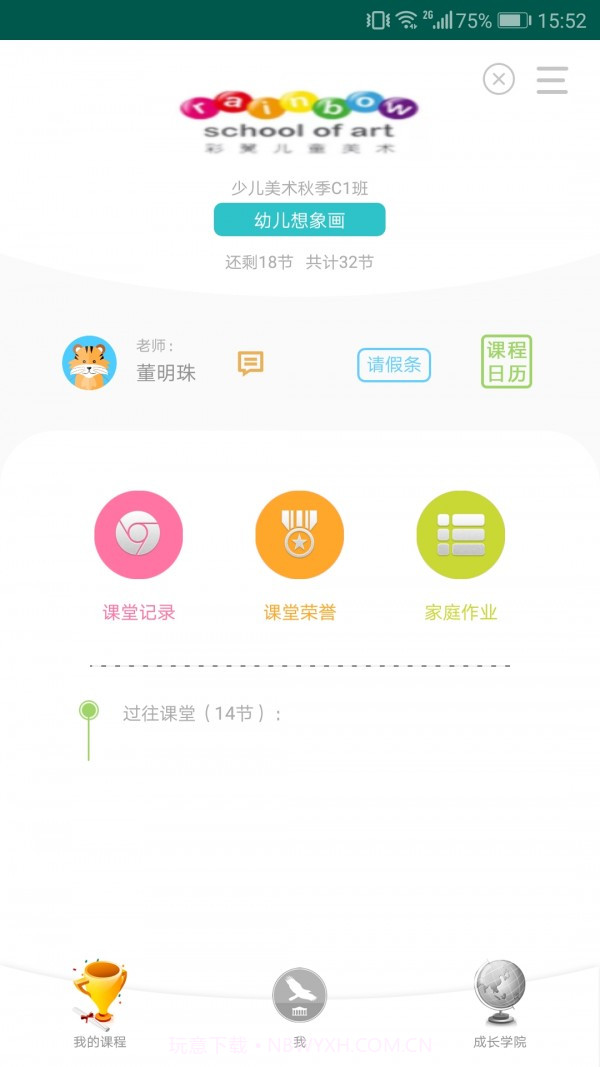Close the course page with X icon
The width and height of the screenshot is (600, 1067).
tap(498, 79)
